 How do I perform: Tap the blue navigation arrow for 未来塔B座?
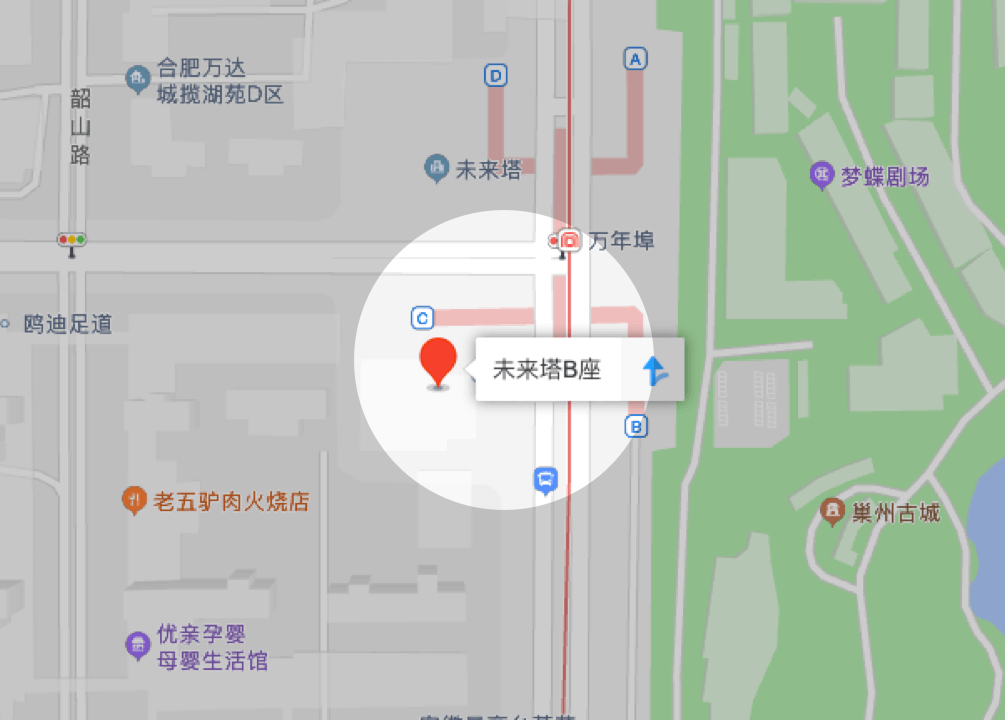pyautogui.click(x=655, y=370)
